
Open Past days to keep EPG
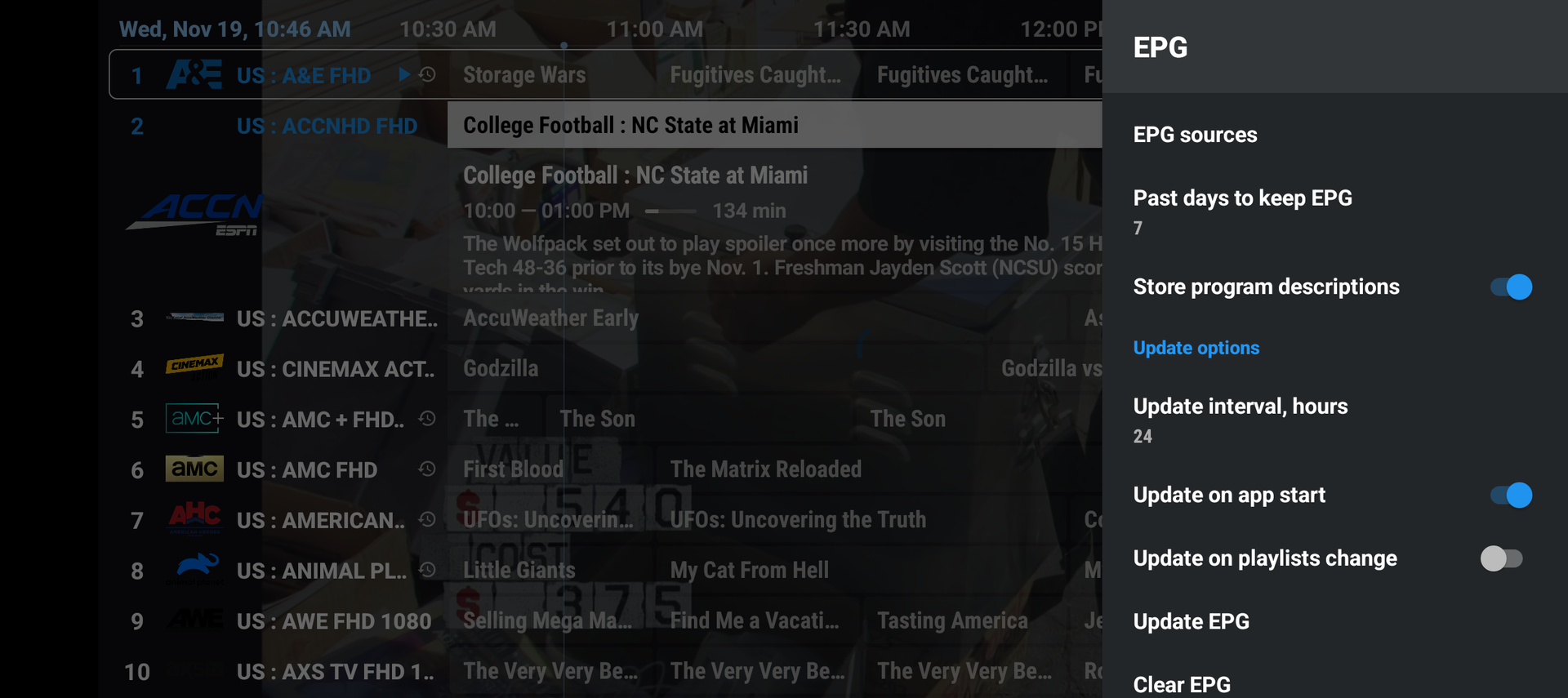point(1241,211)
